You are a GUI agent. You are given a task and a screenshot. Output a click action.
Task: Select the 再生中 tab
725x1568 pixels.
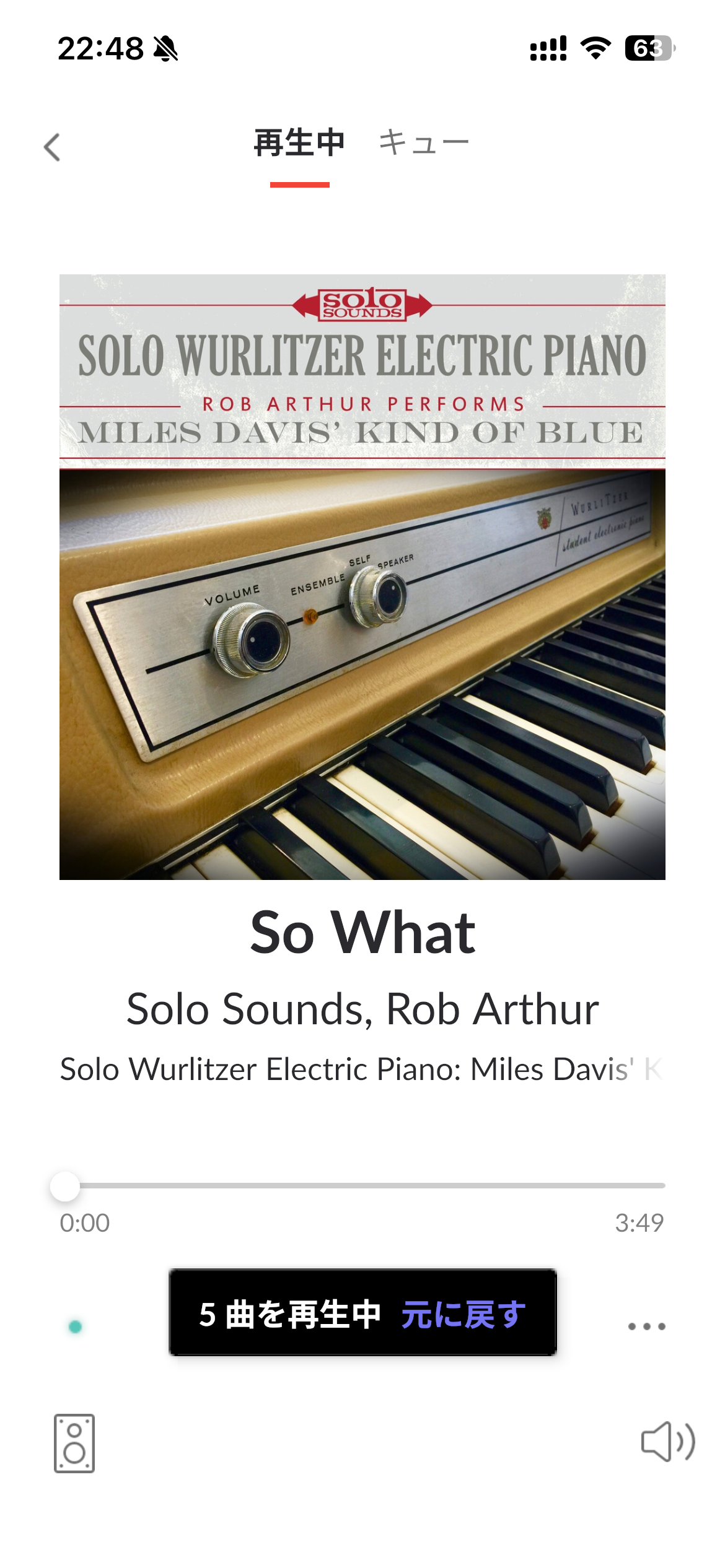[299, 143]
